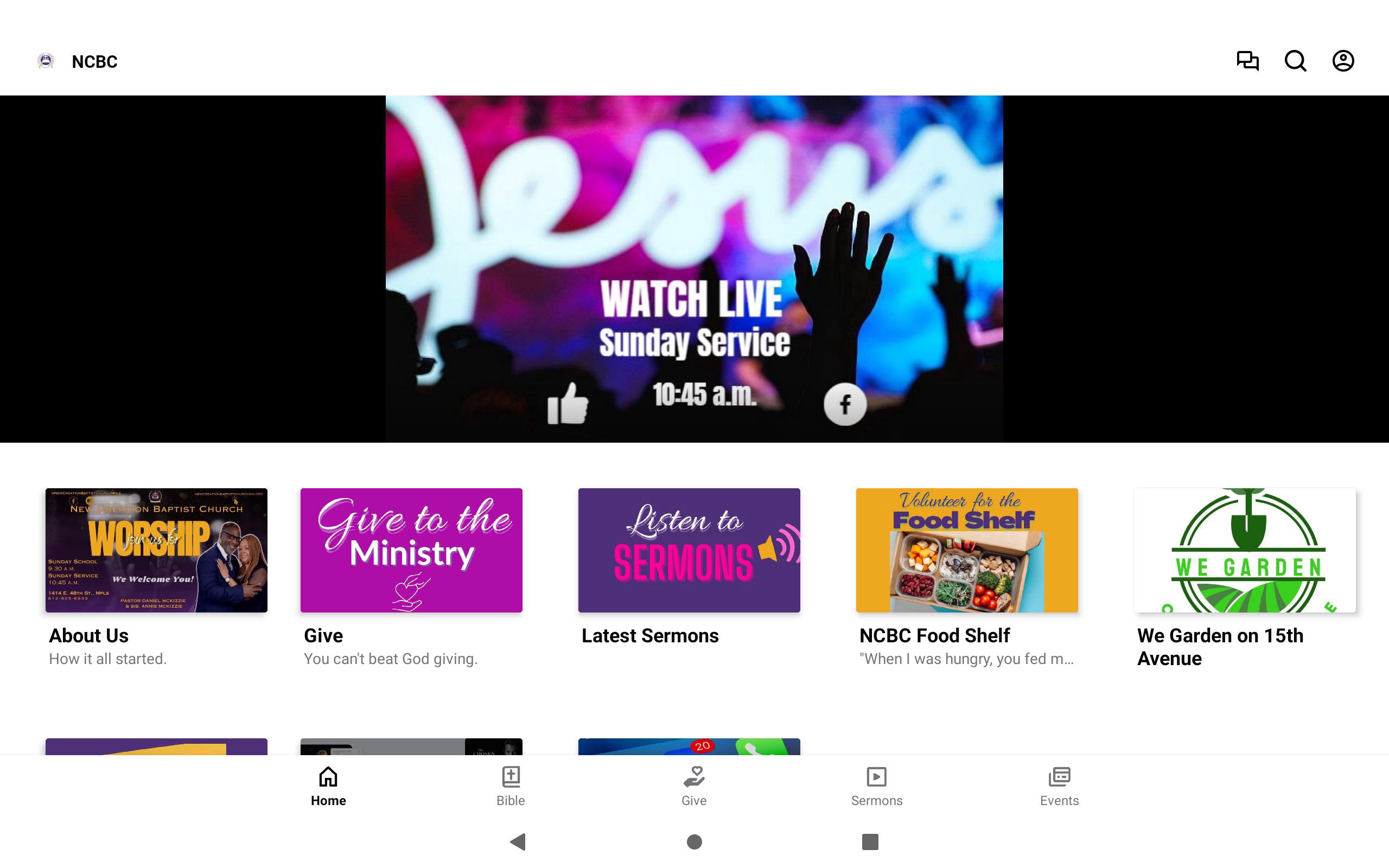Switch to the Bible tab
The width and height of the screenshot is (1389, 868).
(510, 786)
